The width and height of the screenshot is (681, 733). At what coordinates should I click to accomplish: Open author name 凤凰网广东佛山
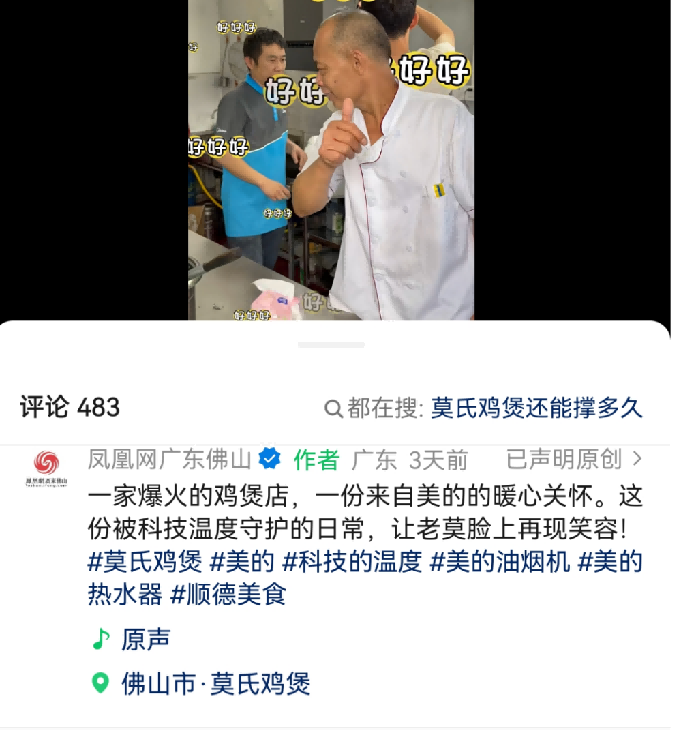169,460
